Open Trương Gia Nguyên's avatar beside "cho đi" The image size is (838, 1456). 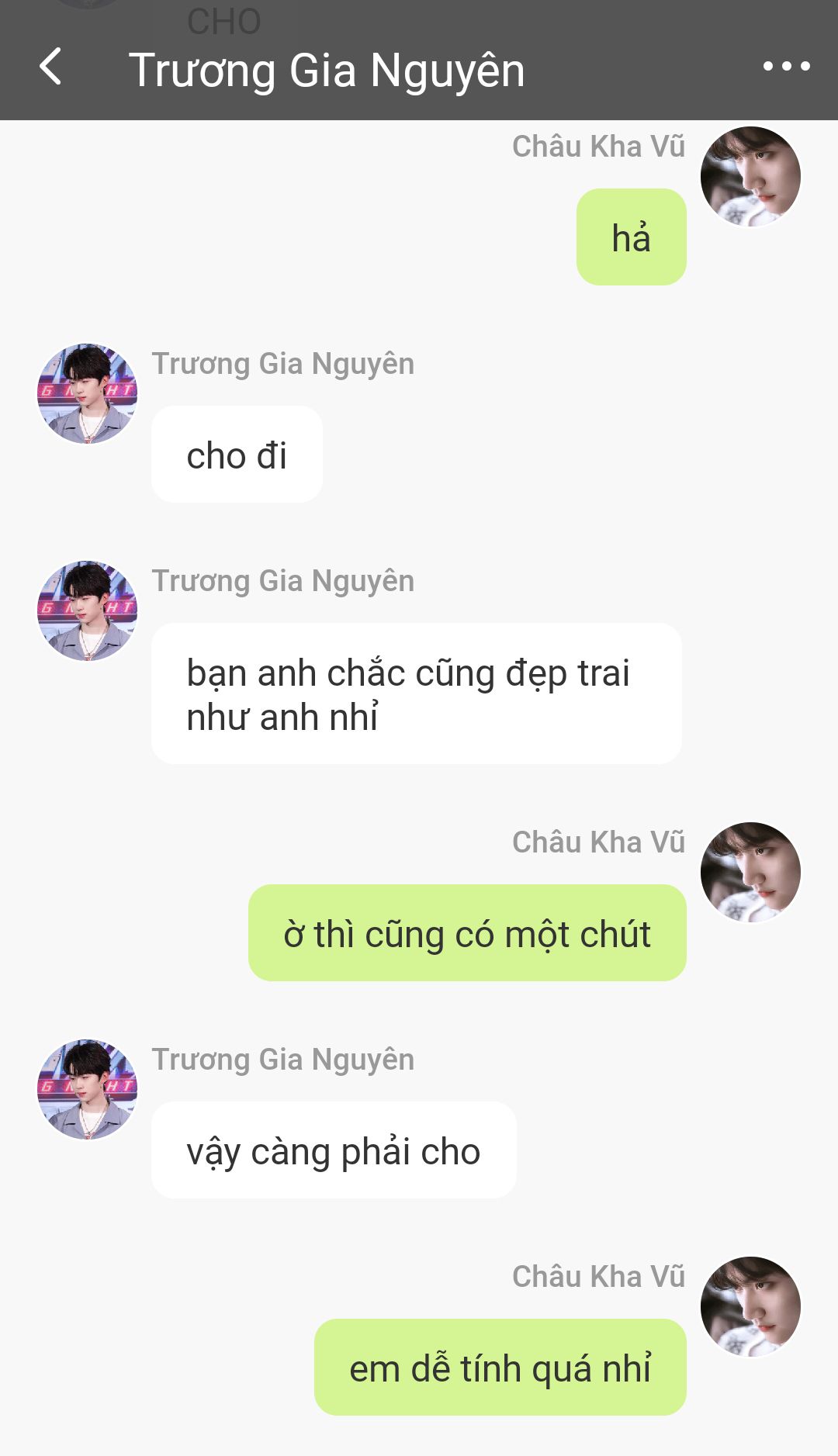(88, 393)
